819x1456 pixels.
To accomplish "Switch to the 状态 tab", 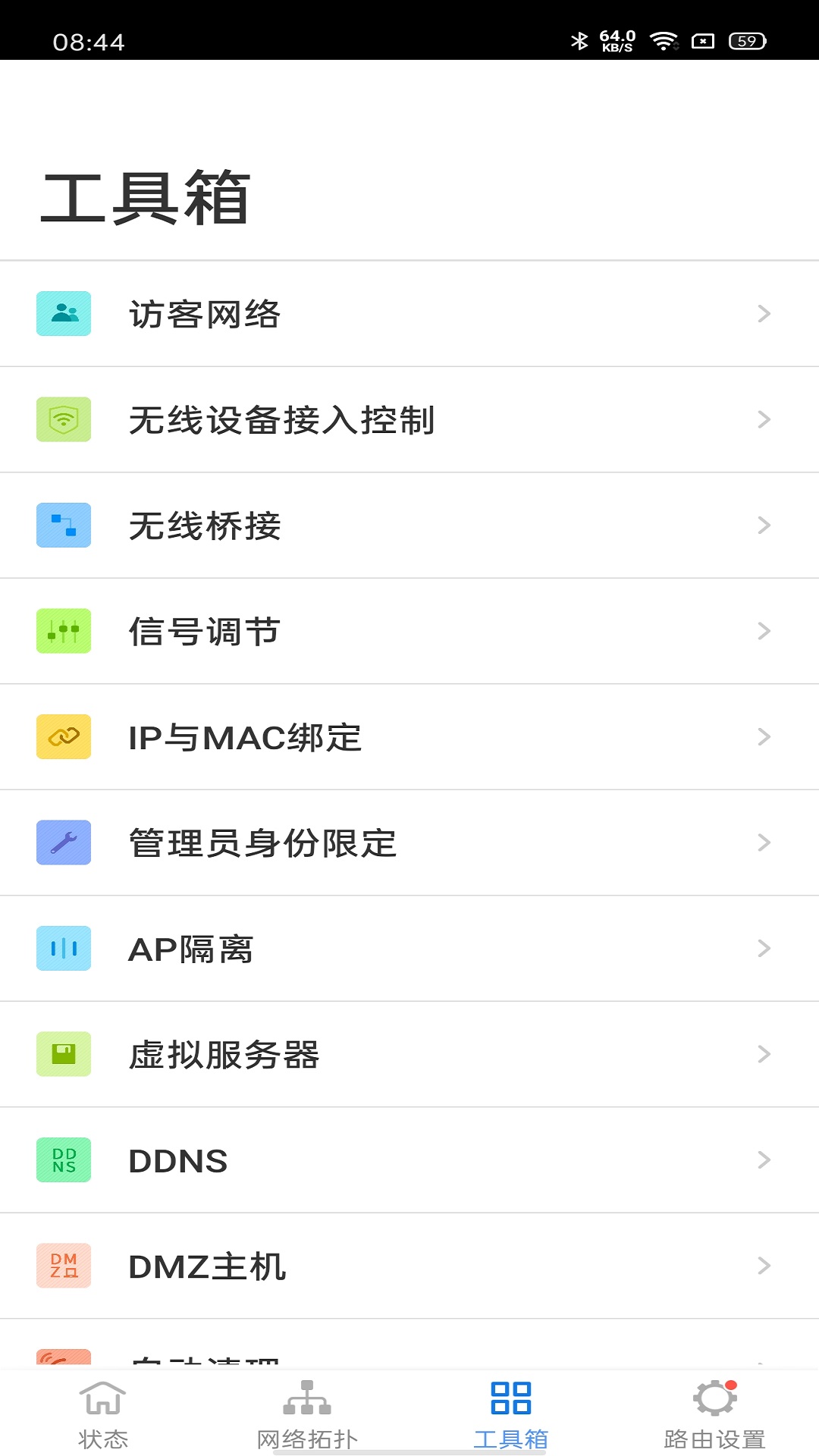I will [x=103, y=1414].
